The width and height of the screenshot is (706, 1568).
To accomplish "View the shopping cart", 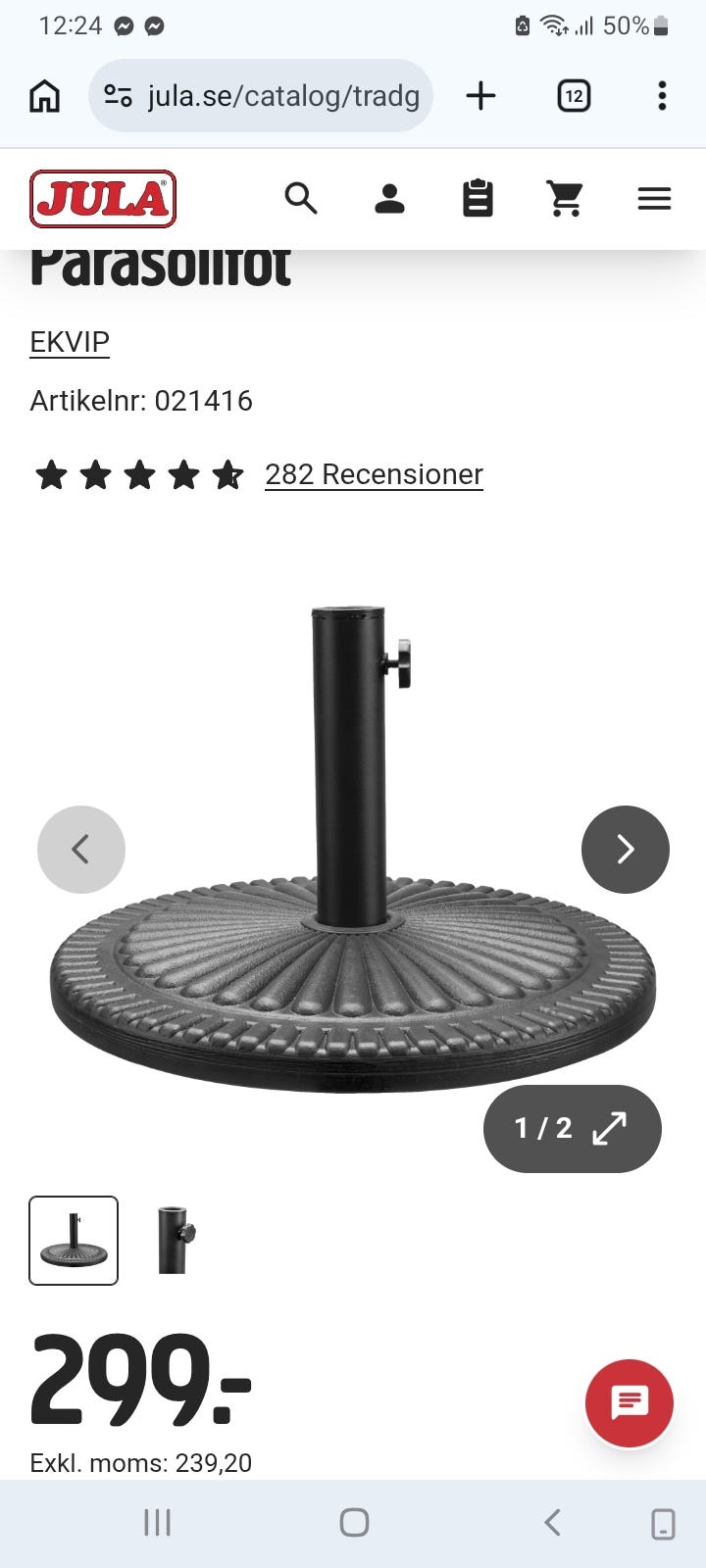I will coord(566,199).
